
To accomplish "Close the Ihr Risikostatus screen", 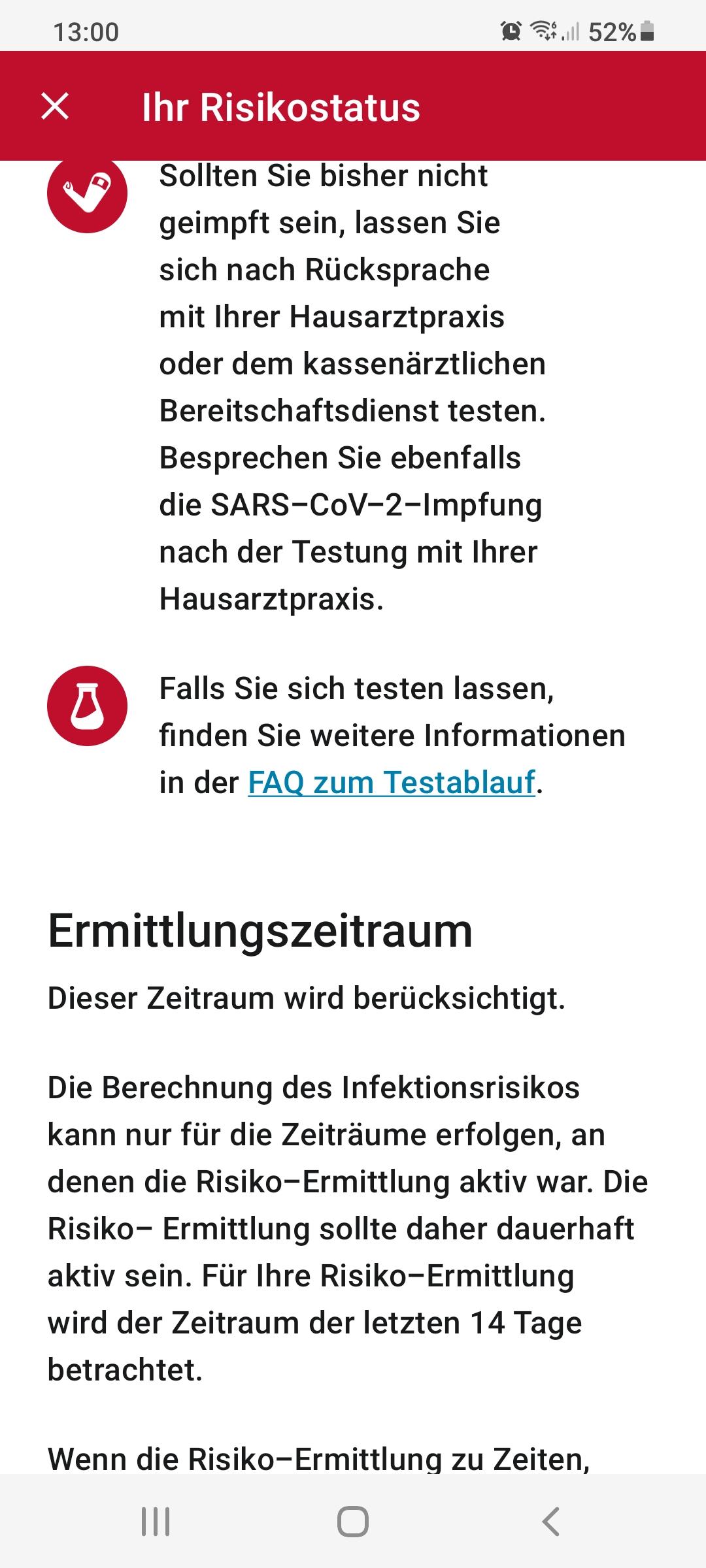I will [x=55, y=106].
